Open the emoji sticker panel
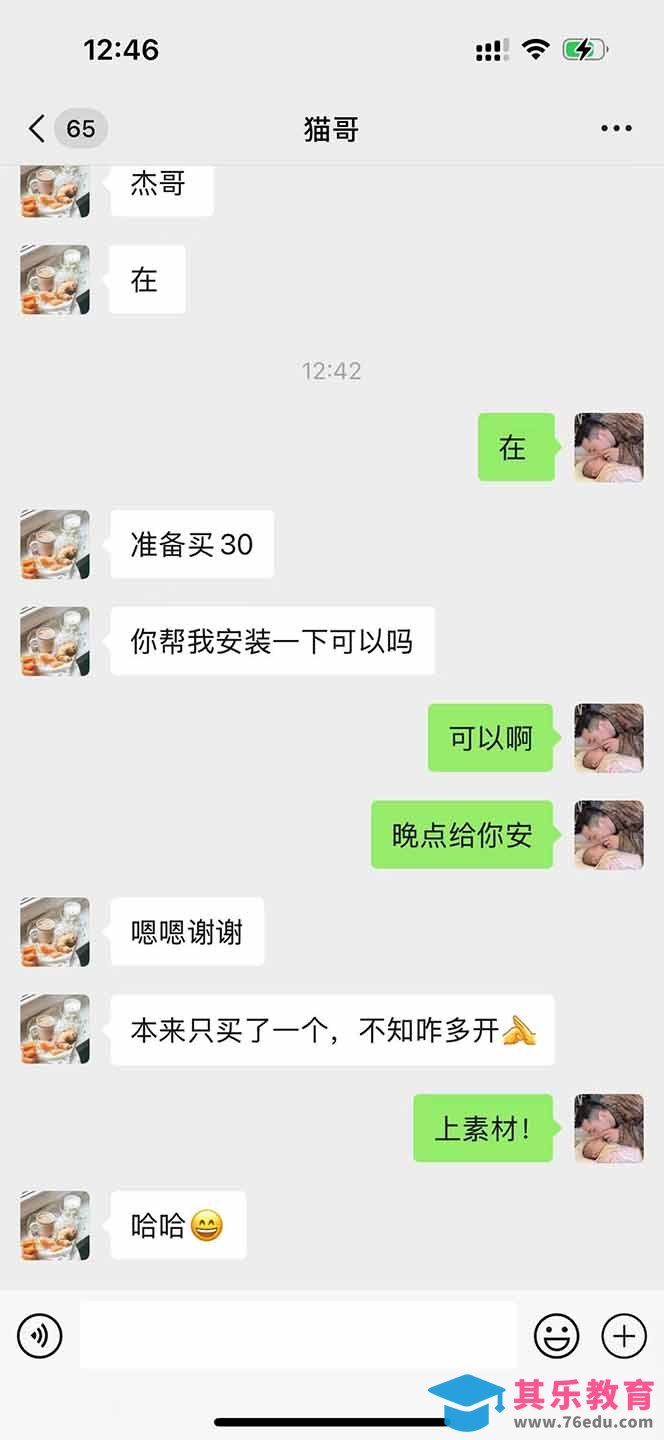The width and height of the screenshot is (664, 1440). point(556,1334)
